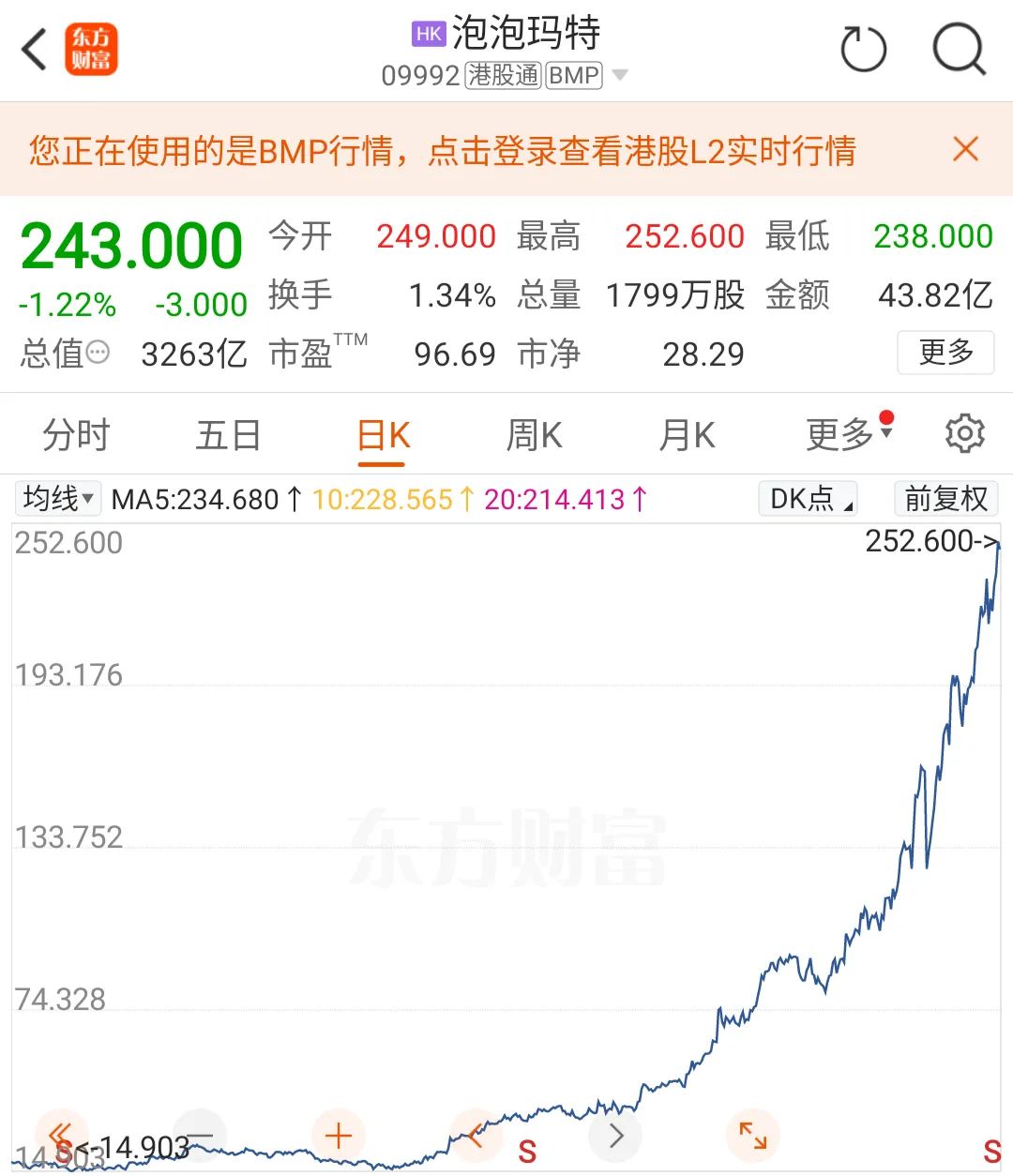The height and width of the screenshot is (1176, 1013).
Task: Toggle DK点 buy-sell points on chart
Action: click(807, 498)
